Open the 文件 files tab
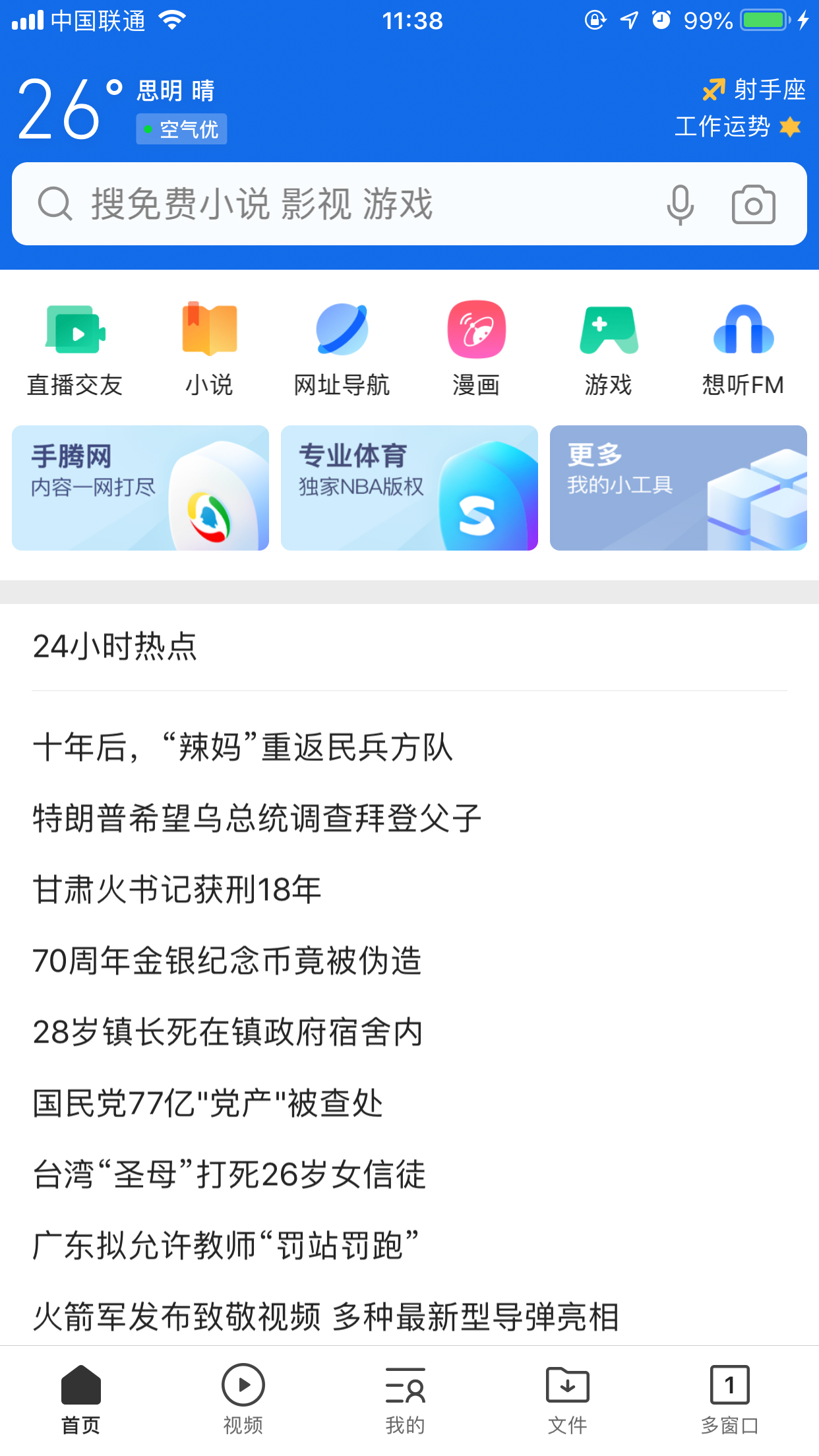This screenshot has width=819, height=1456. [x=568, y=1398]
